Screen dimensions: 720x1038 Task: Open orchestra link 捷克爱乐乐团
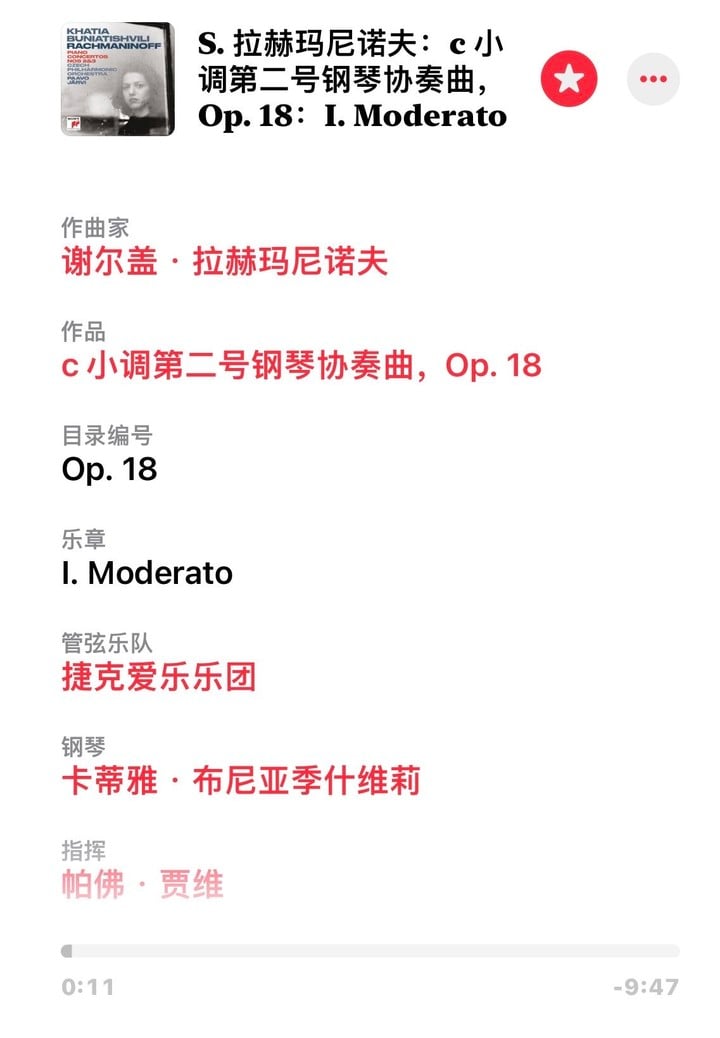tap(159, 677)
